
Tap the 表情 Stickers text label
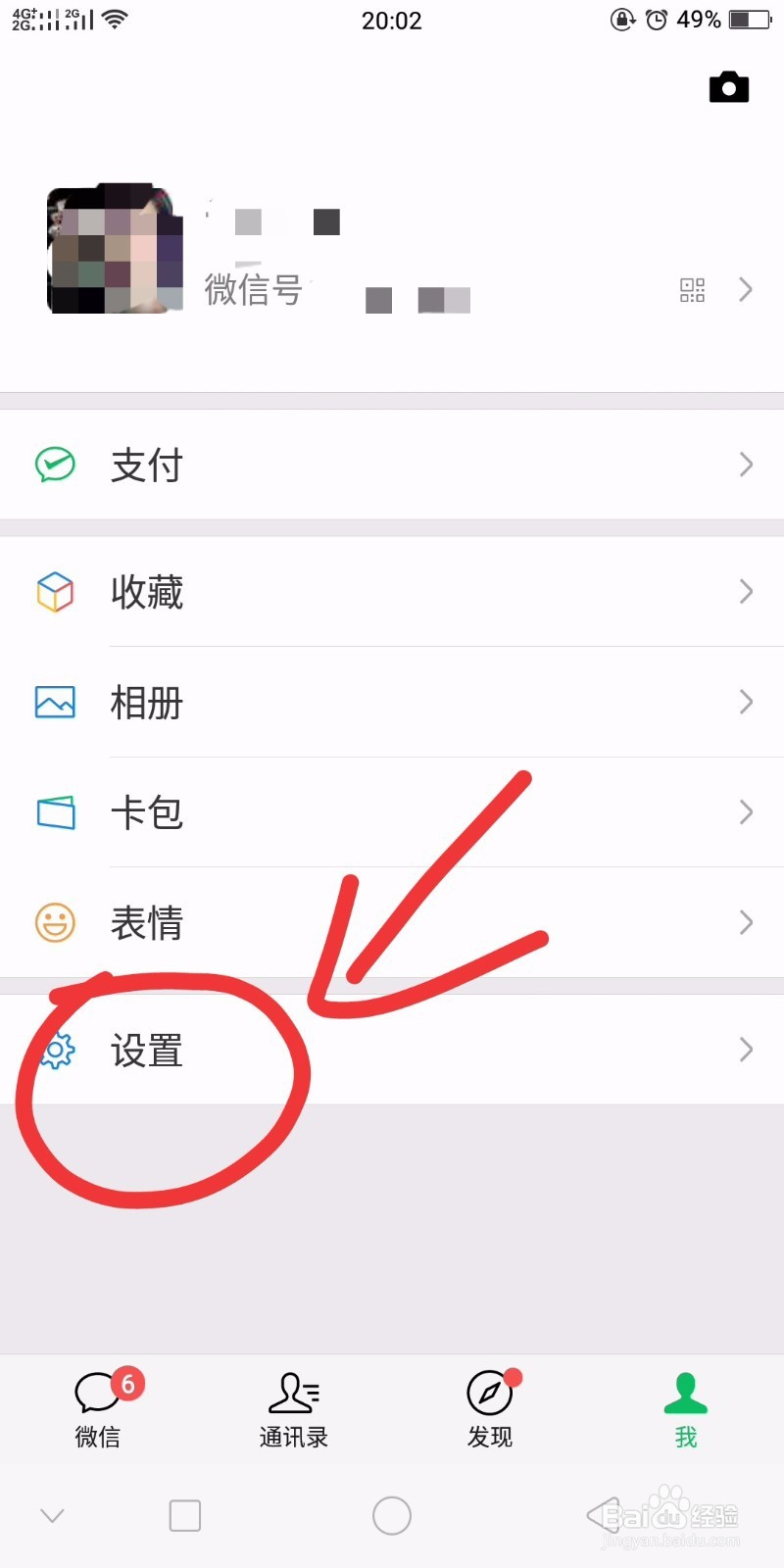tap(147, 922)
